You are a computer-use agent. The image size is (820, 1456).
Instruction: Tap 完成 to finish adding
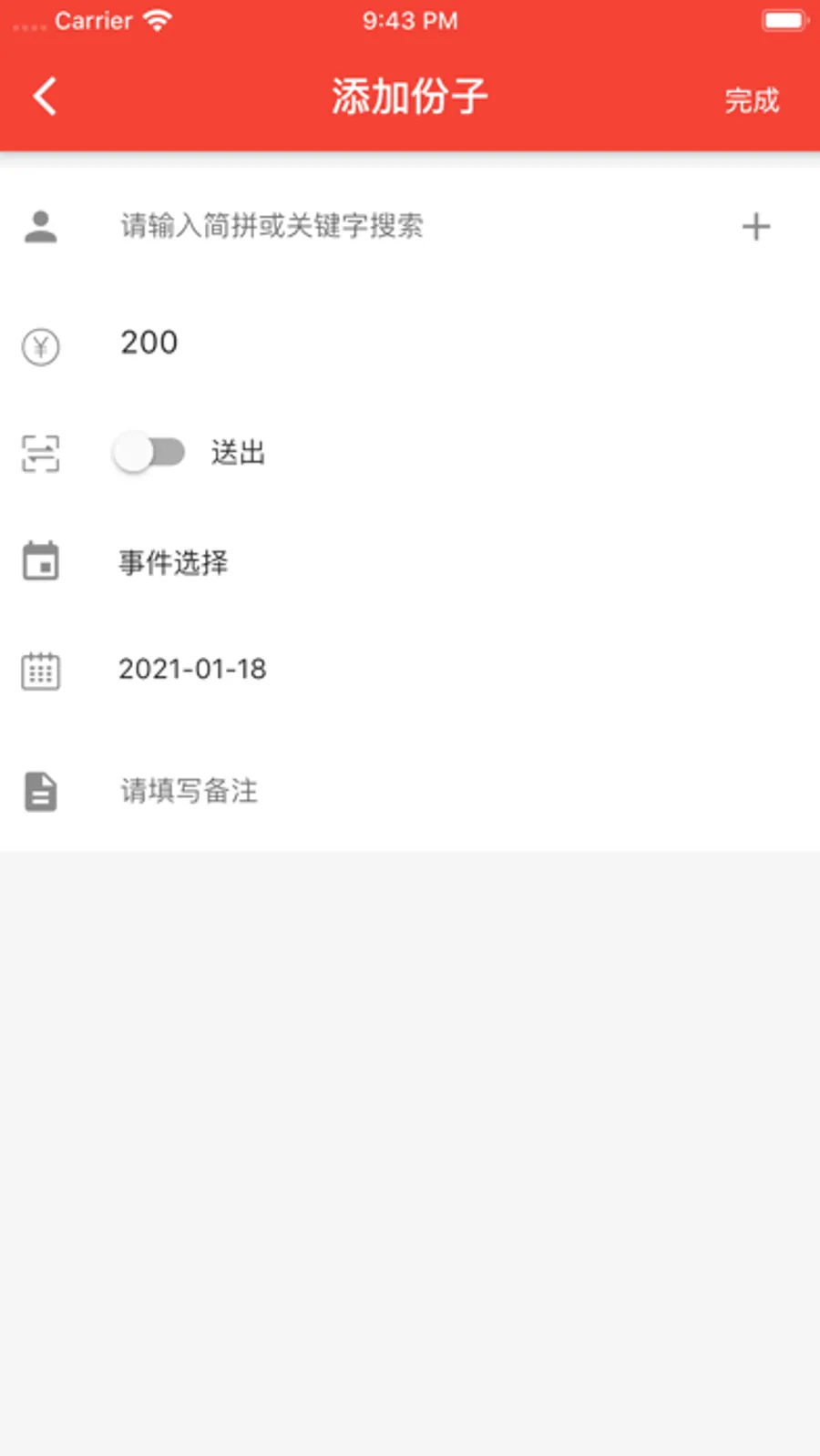coord(752,100)
